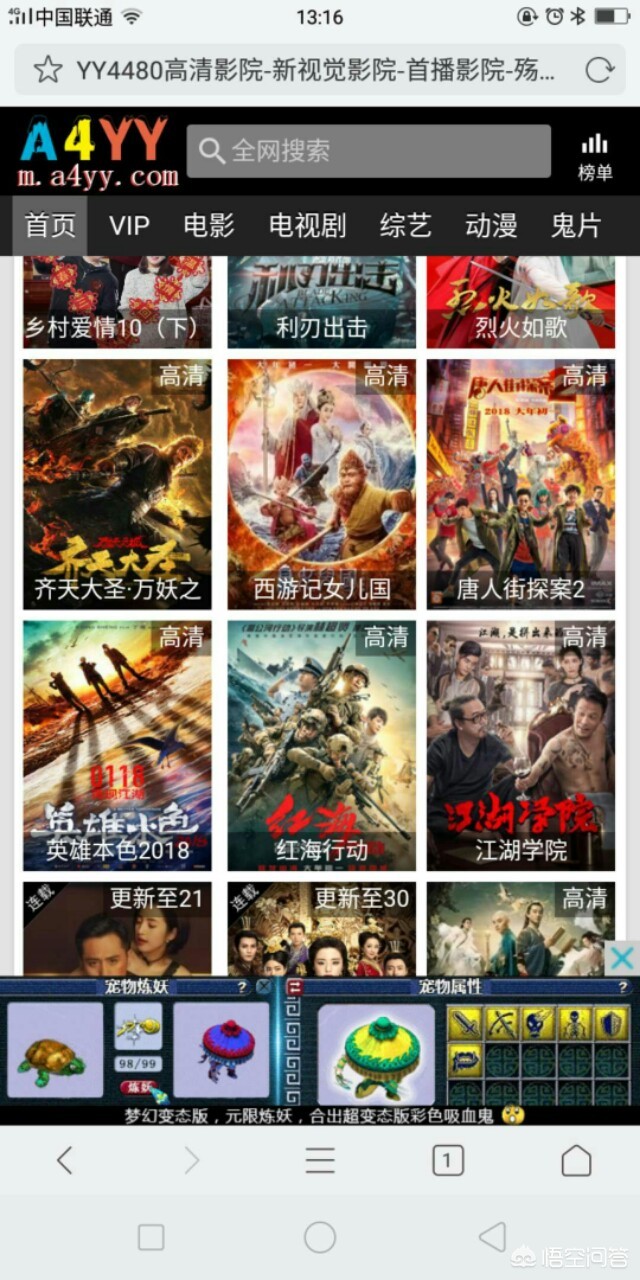Screen dimensions: 640x1280
Task: Close the game advertisement banner
Action: pyautogui.click(x=622, y=960)
